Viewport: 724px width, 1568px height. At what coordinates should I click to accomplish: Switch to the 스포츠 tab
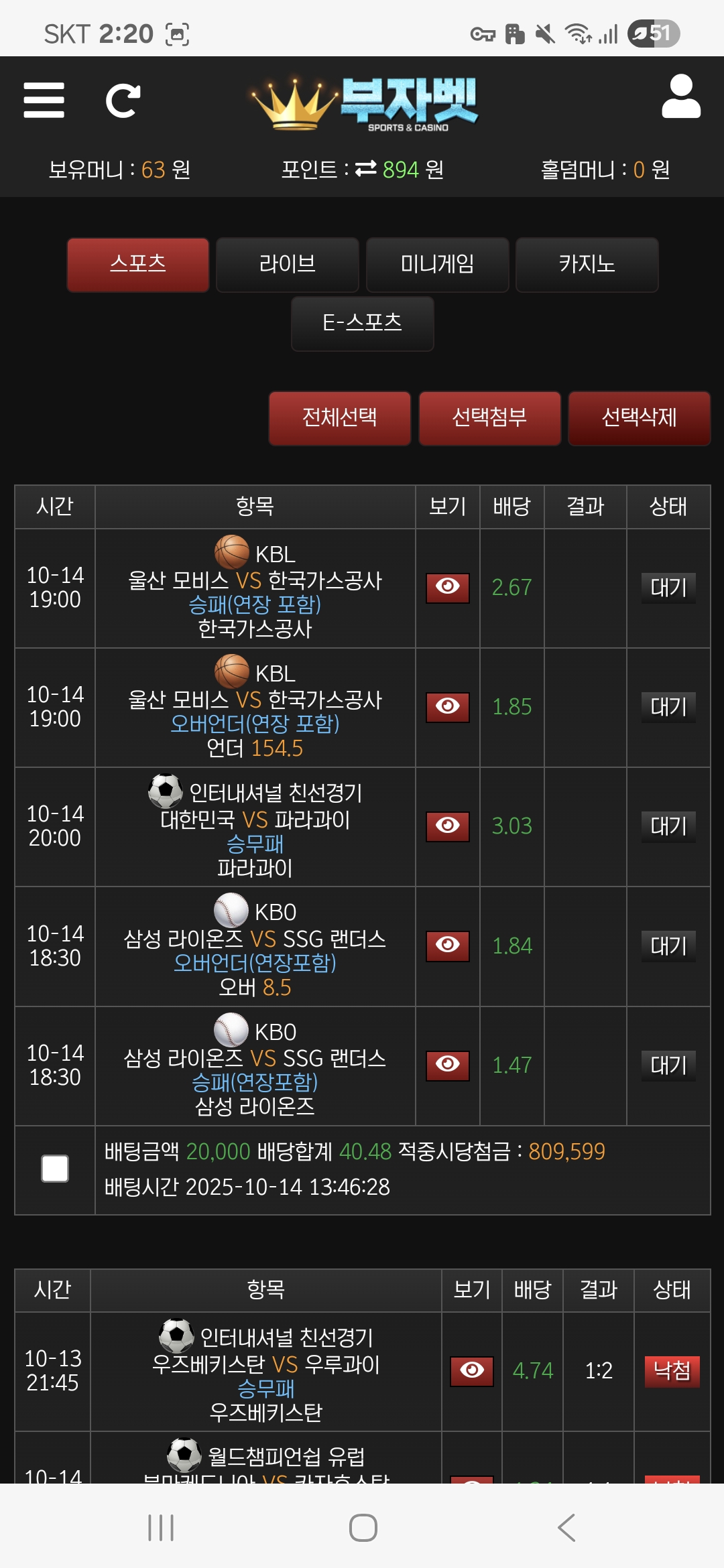click(x=138, y=265)
